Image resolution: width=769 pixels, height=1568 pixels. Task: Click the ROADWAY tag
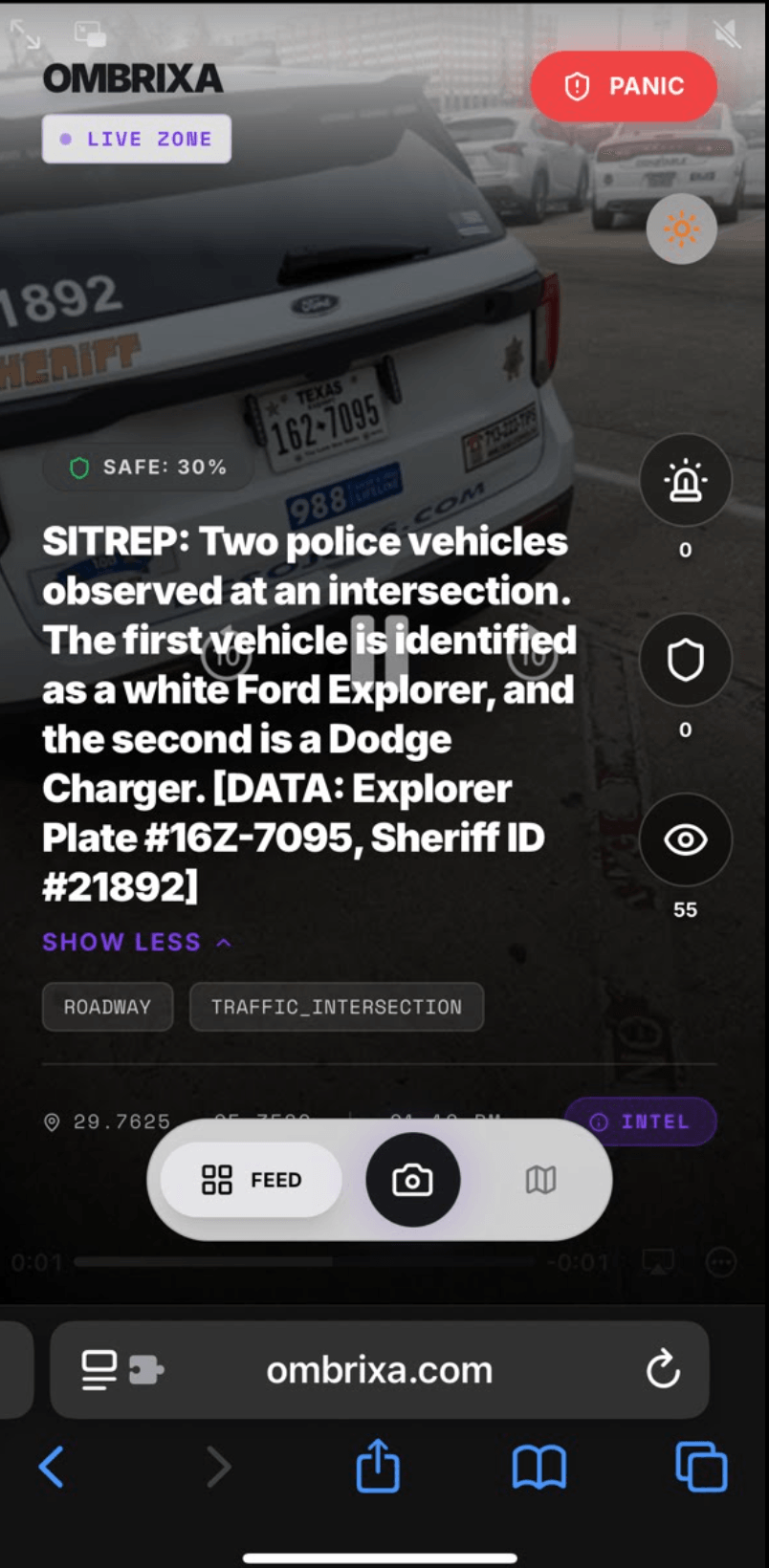(x=107, y=1007)
